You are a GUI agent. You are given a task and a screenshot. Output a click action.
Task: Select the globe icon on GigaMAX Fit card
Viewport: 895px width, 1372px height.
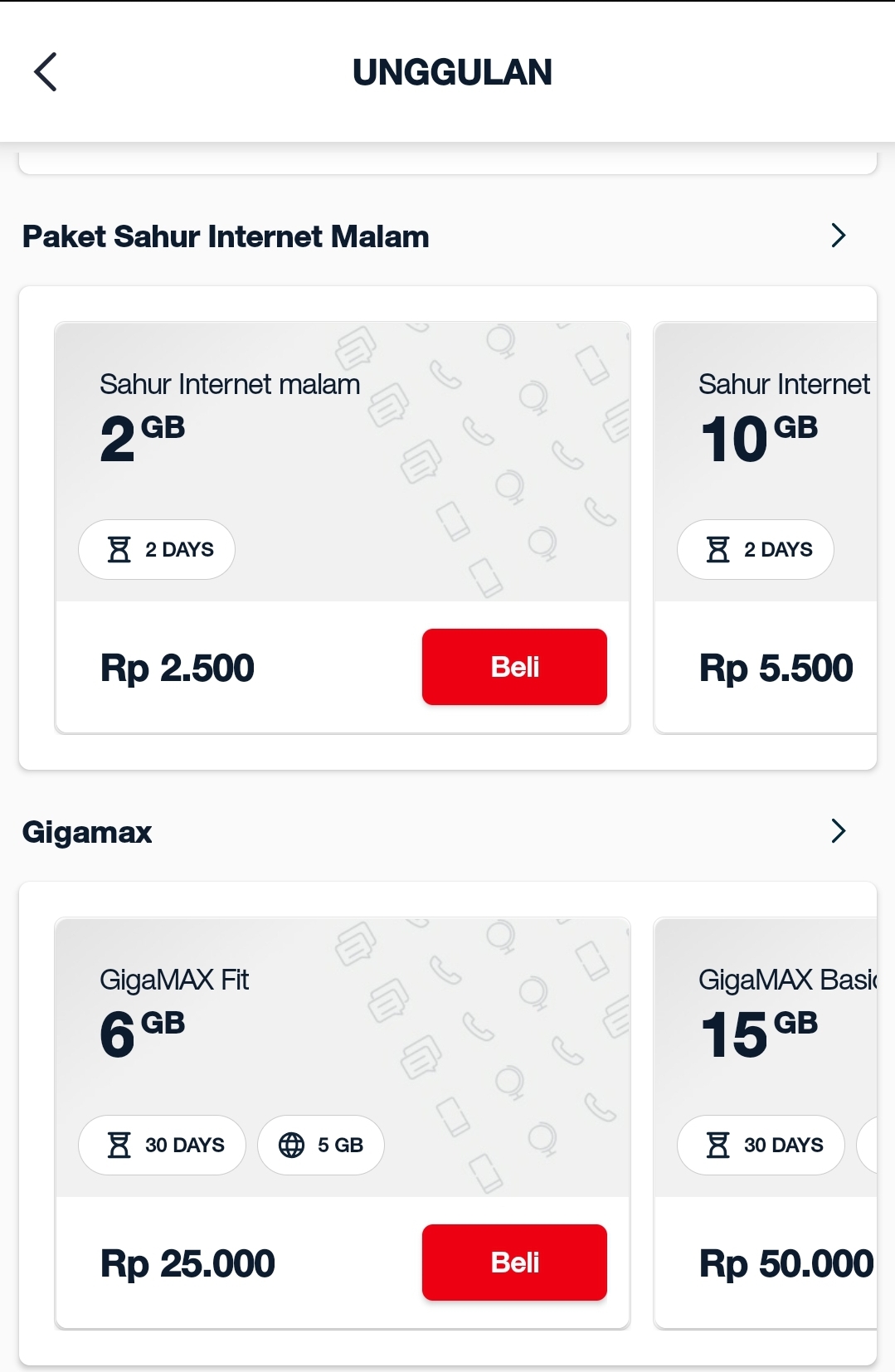pyautogui.click(x=290, y=1145)
